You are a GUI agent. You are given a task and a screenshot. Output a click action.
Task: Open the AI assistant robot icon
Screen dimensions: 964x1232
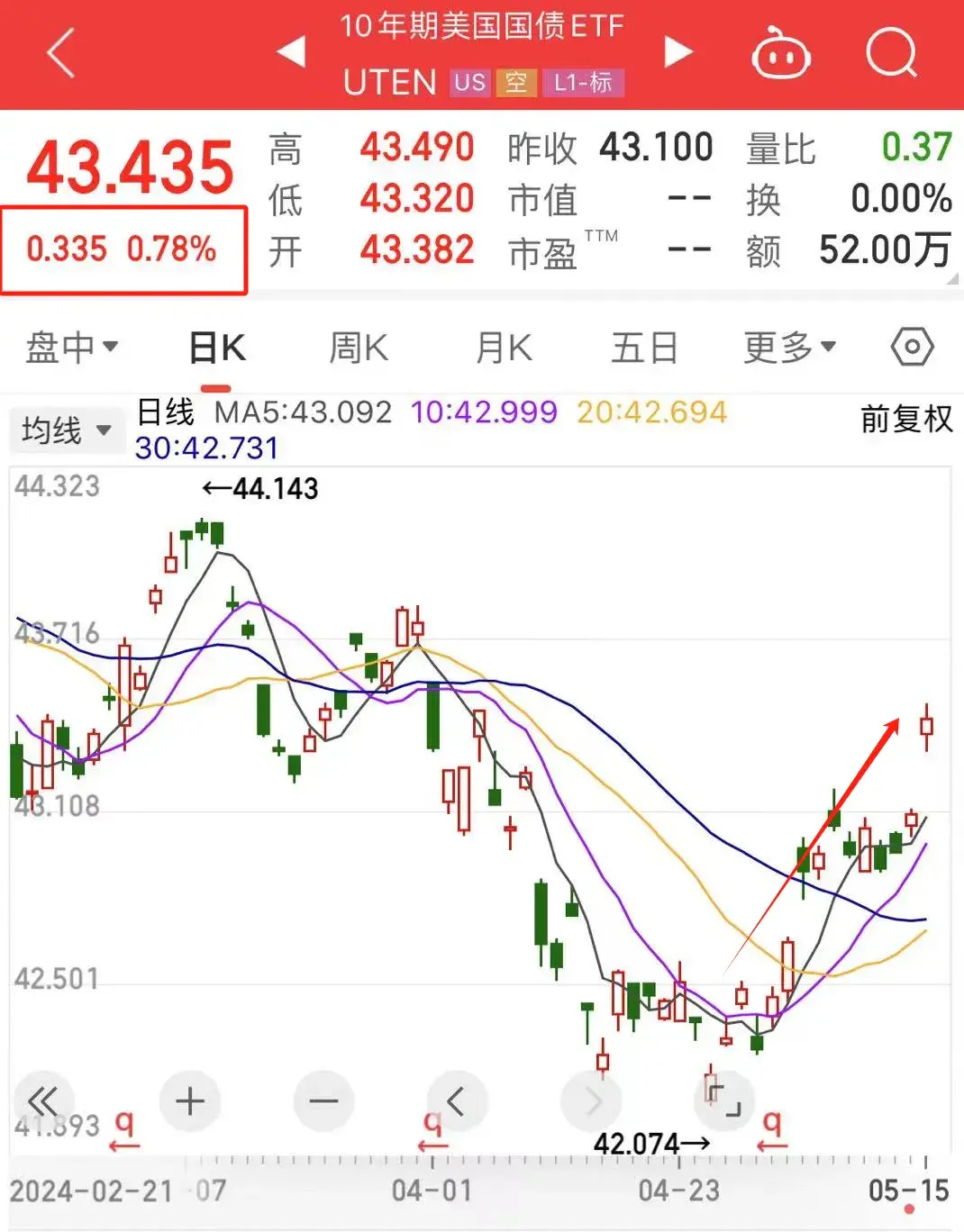pos(780,54)
